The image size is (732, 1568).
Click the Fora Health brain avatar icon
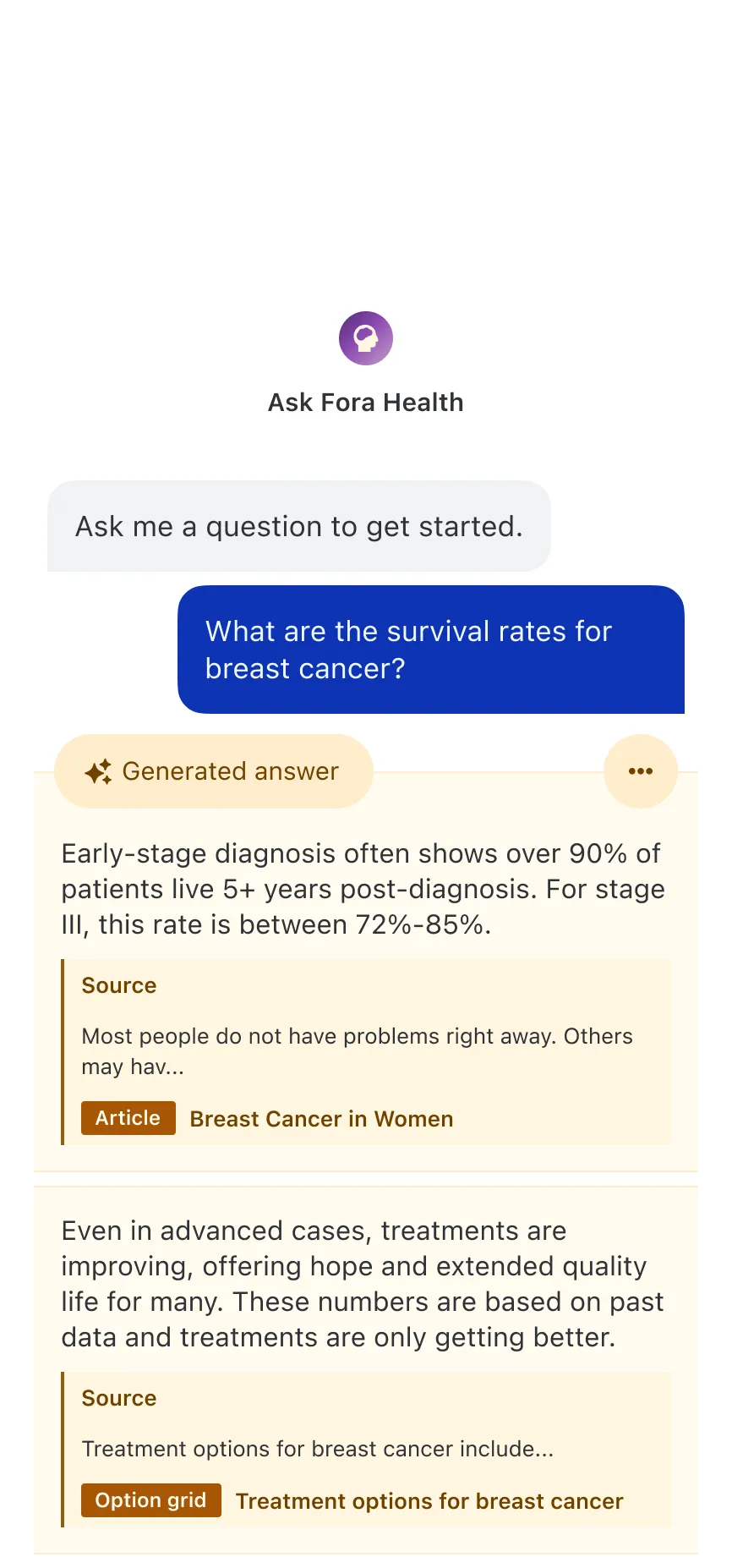[365, 337]
